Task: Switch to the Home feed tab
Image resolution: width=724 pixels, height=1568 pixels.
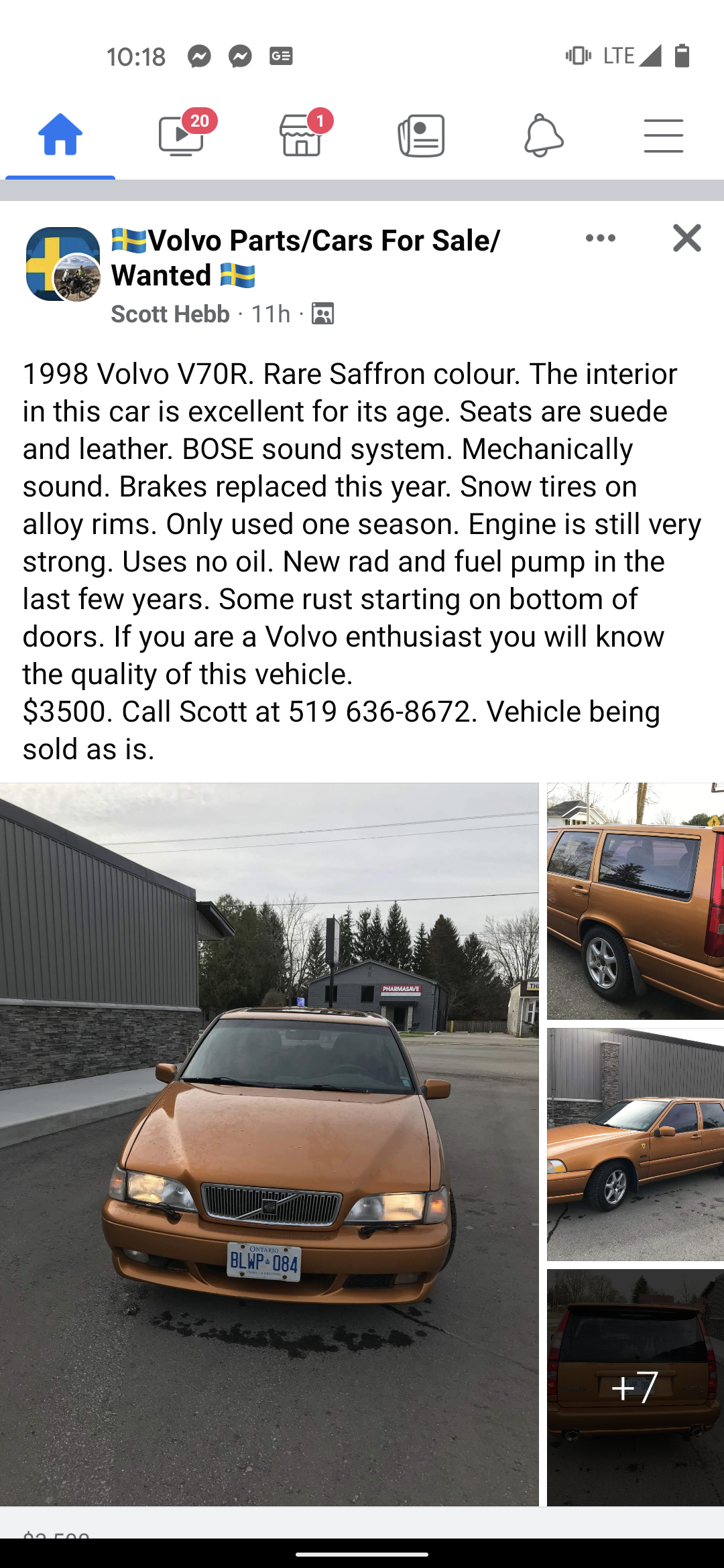Action: (x=60, y=135)
